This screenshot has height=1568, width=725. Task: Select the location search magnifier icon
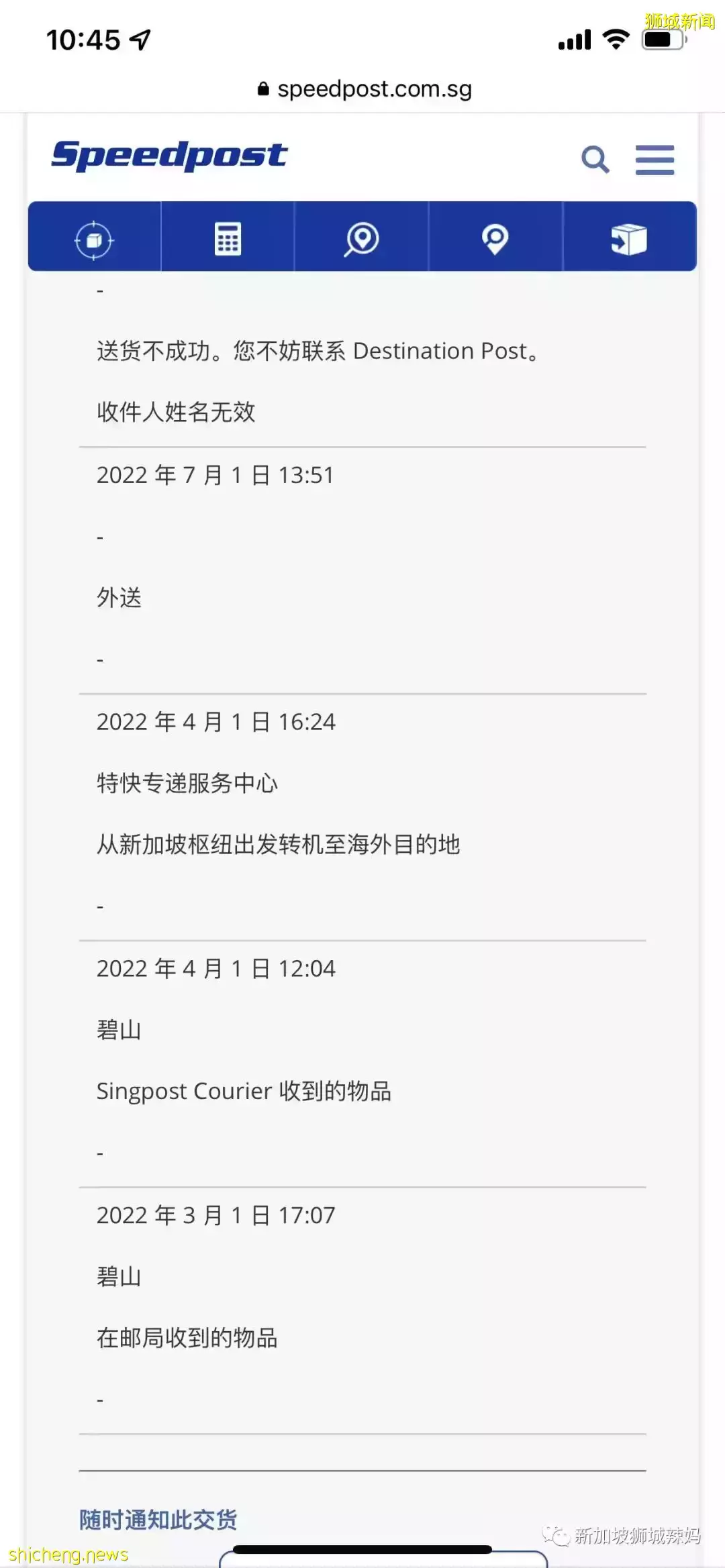[361, 238]
